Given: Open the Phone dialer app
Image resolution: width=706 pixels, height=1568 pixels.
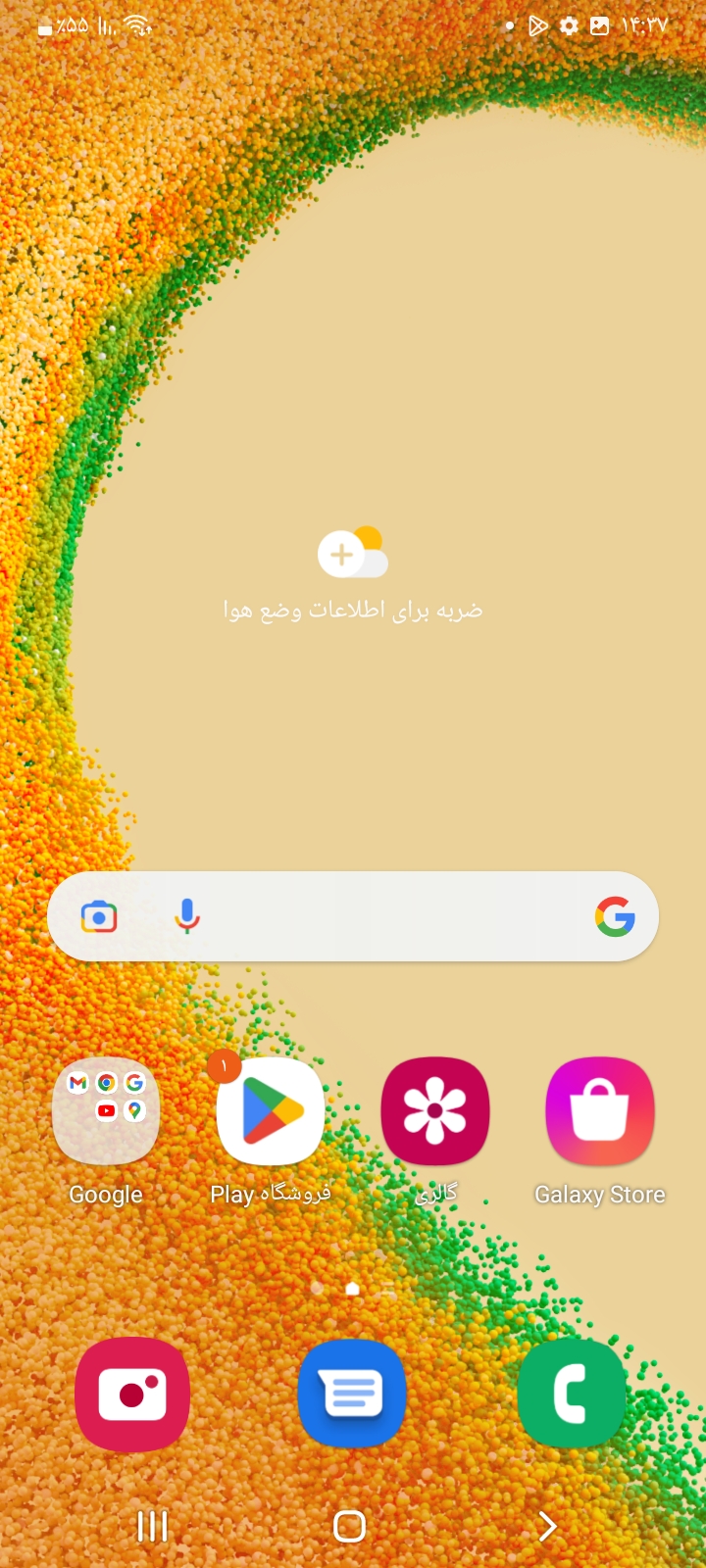Looking at the screenshot, I should (572, 1394).
